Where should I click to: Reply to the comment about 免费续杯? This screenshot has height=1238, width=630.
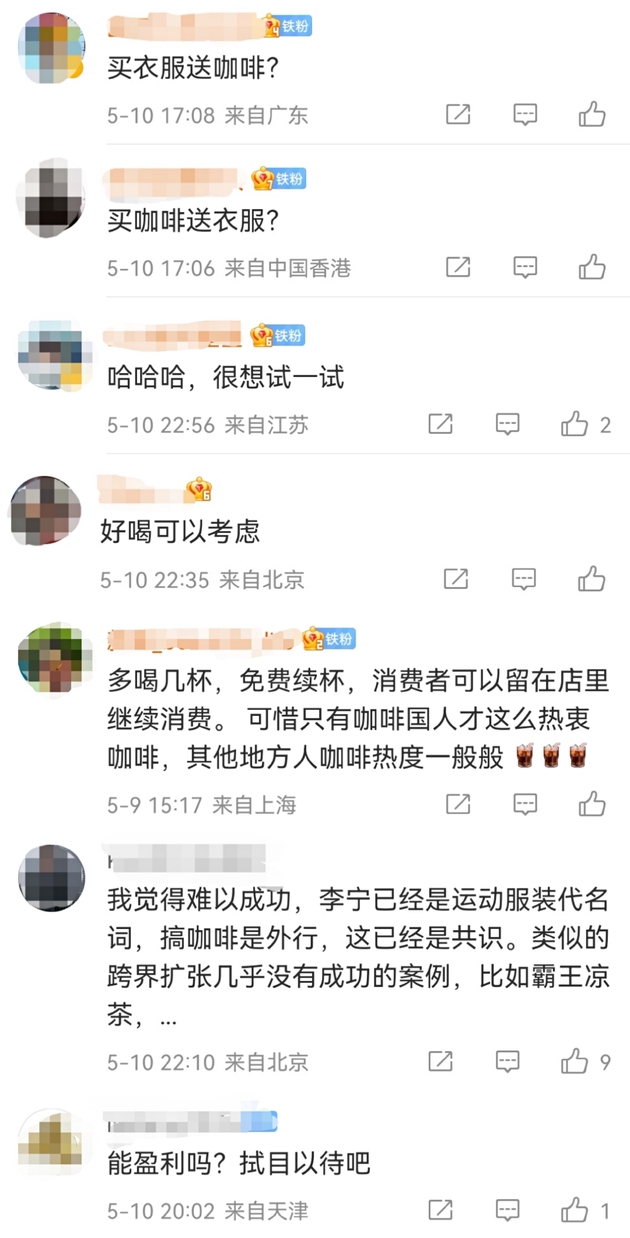tap(525, 803)
